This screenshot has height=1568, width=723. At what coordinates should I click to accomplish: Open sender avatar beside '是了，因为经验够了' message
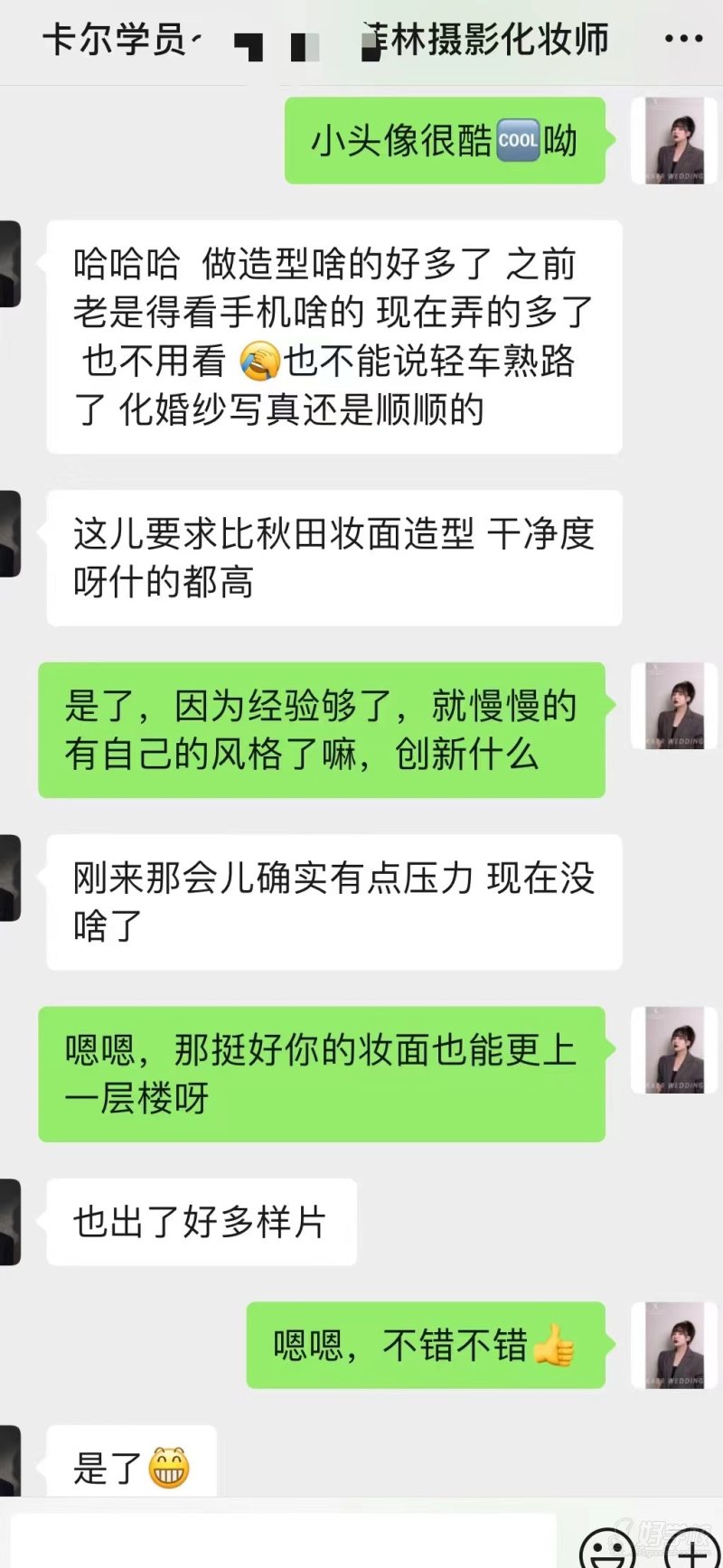tap(673, 706)
